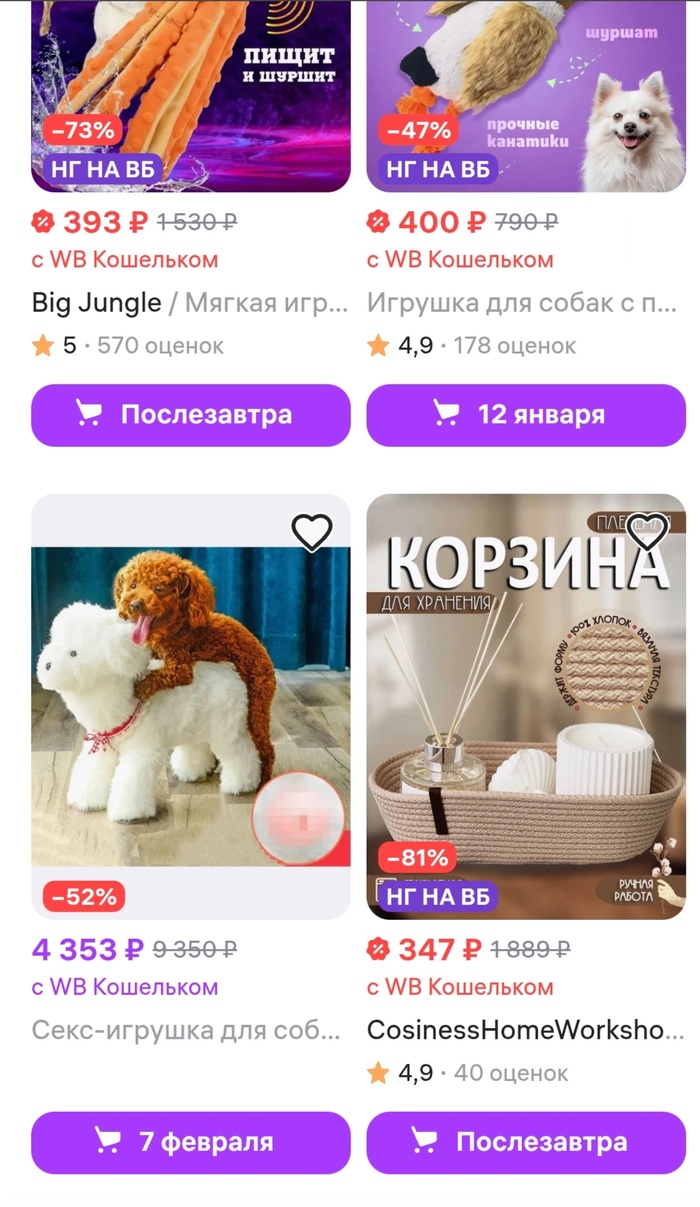
Task: Open the Big Jungle product card
Action: tap(190, 302)
